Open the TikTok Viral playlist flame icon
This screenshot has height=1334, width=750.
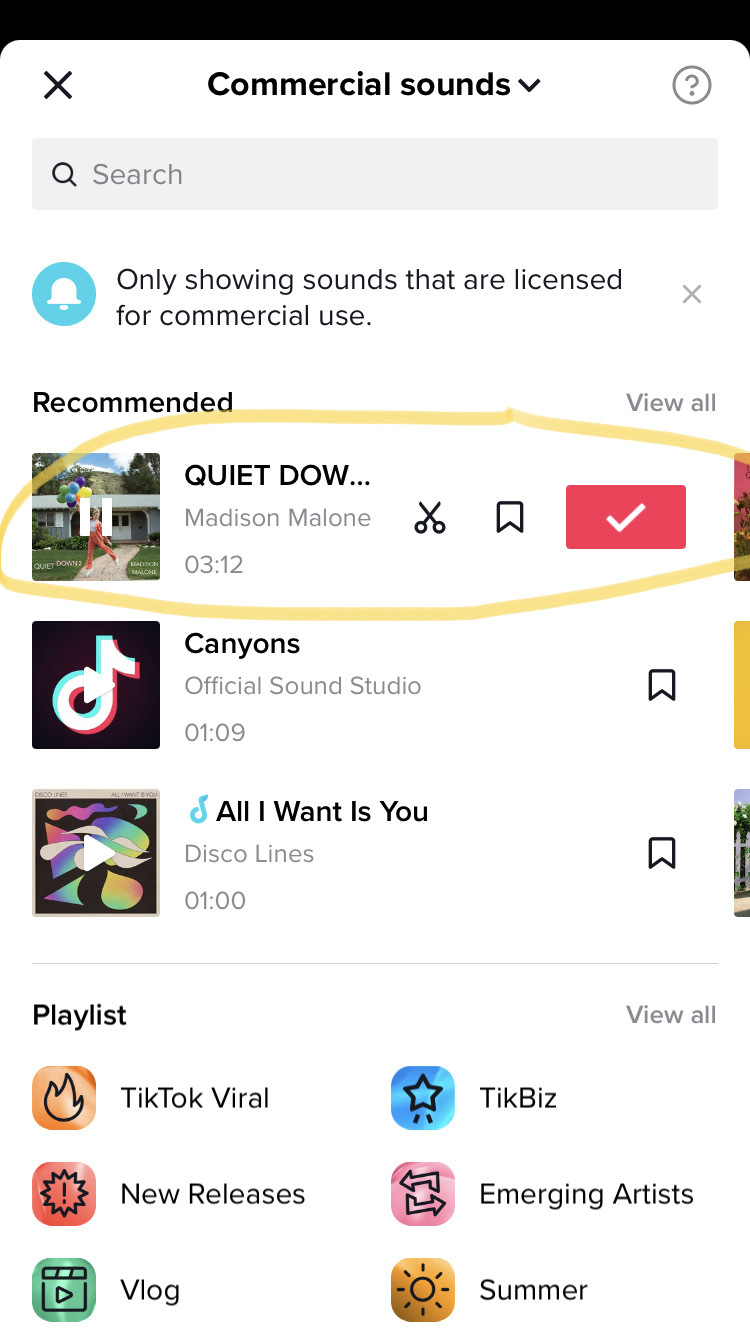pos(63,1097)
